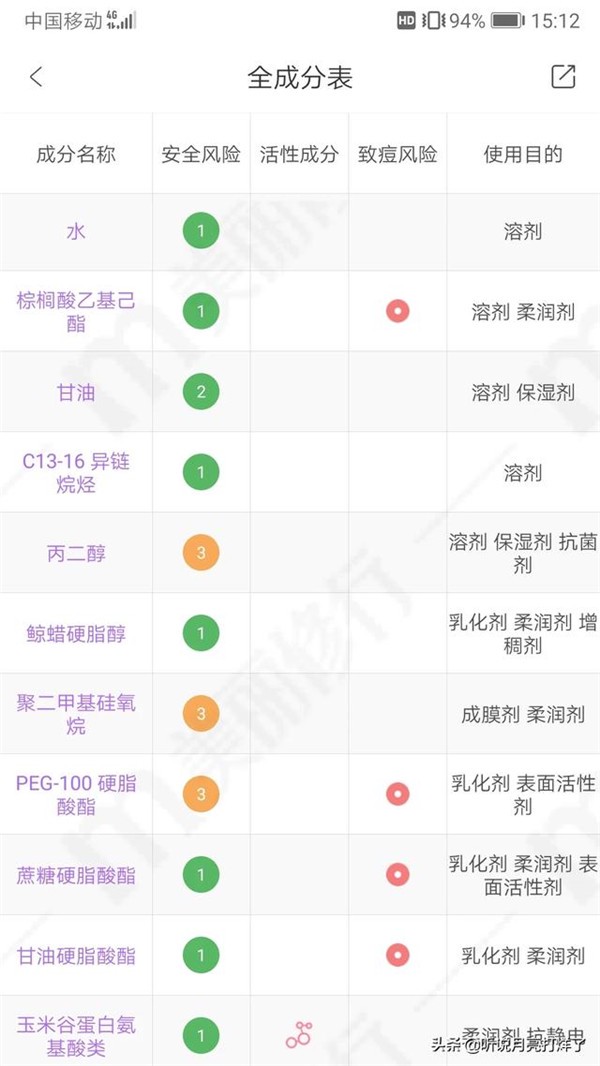The height and width of the screenshot is (1066, 600).
Task: Open 聚二甲基硅氧烷 ingredient page
Action: coord(76,714)
